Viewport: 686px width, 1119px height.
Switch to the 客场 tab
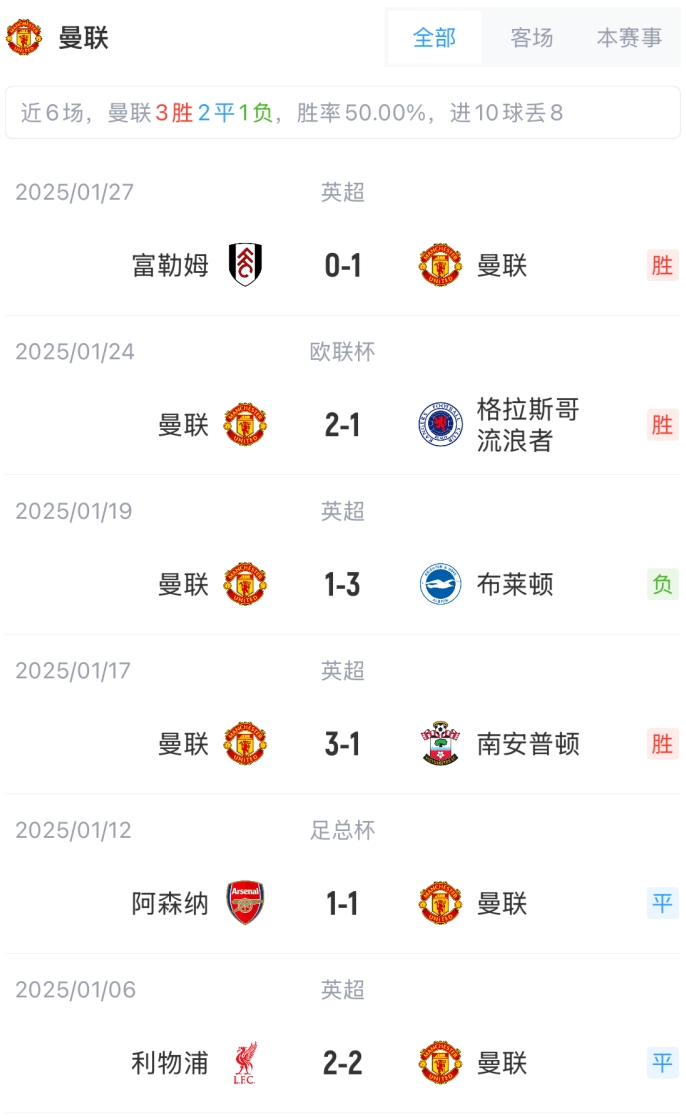pos(531,38)
